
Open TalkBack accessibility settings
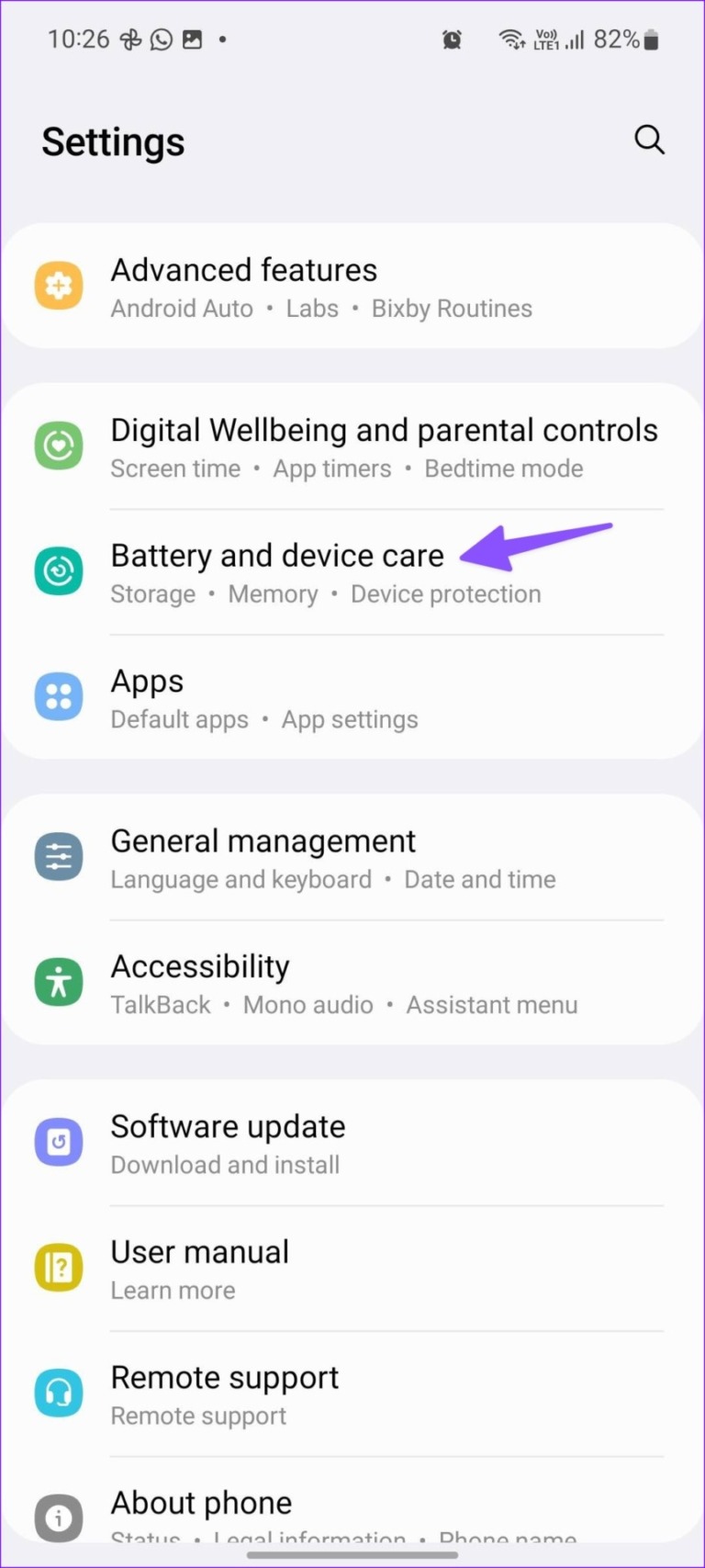tap(160, 1004)
